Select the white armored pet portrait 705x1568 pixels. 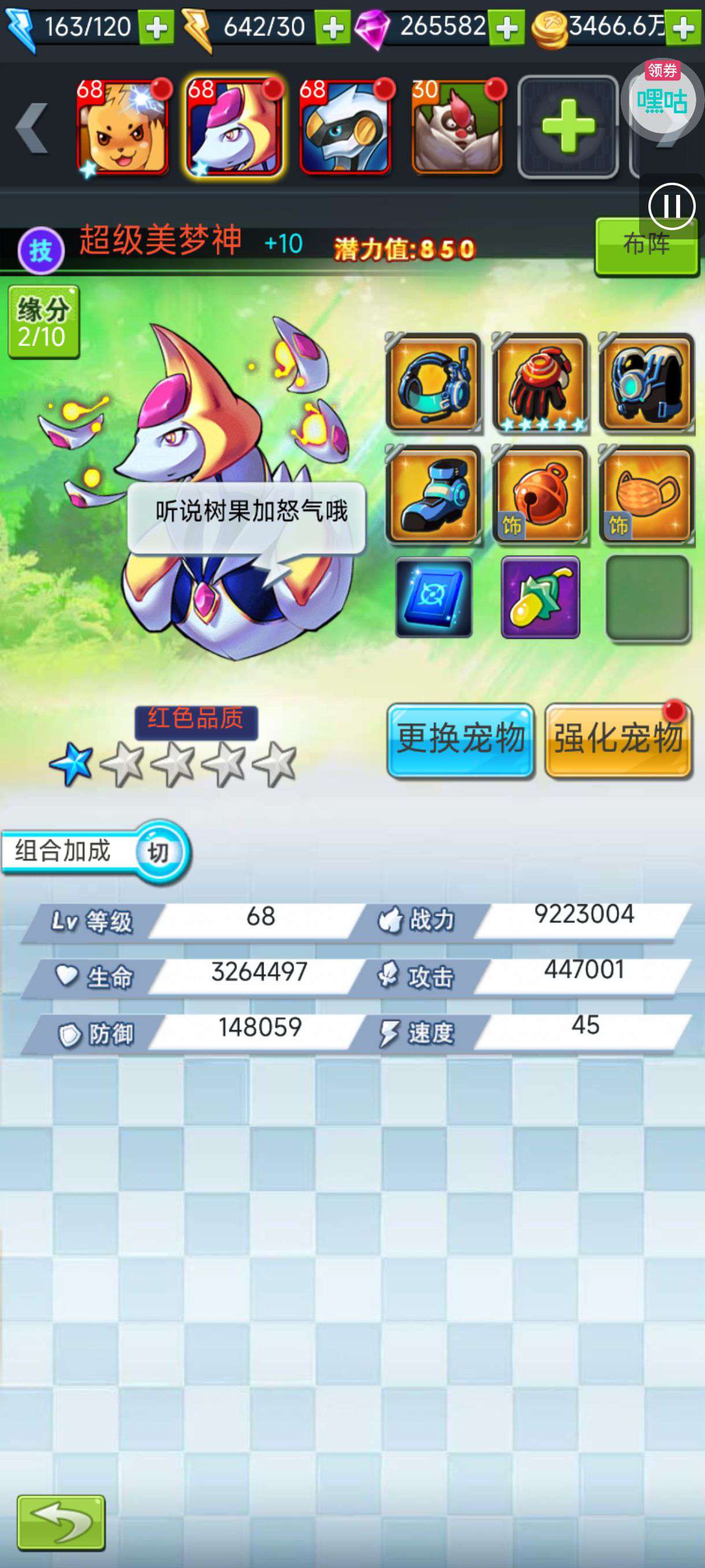point(346,127)
